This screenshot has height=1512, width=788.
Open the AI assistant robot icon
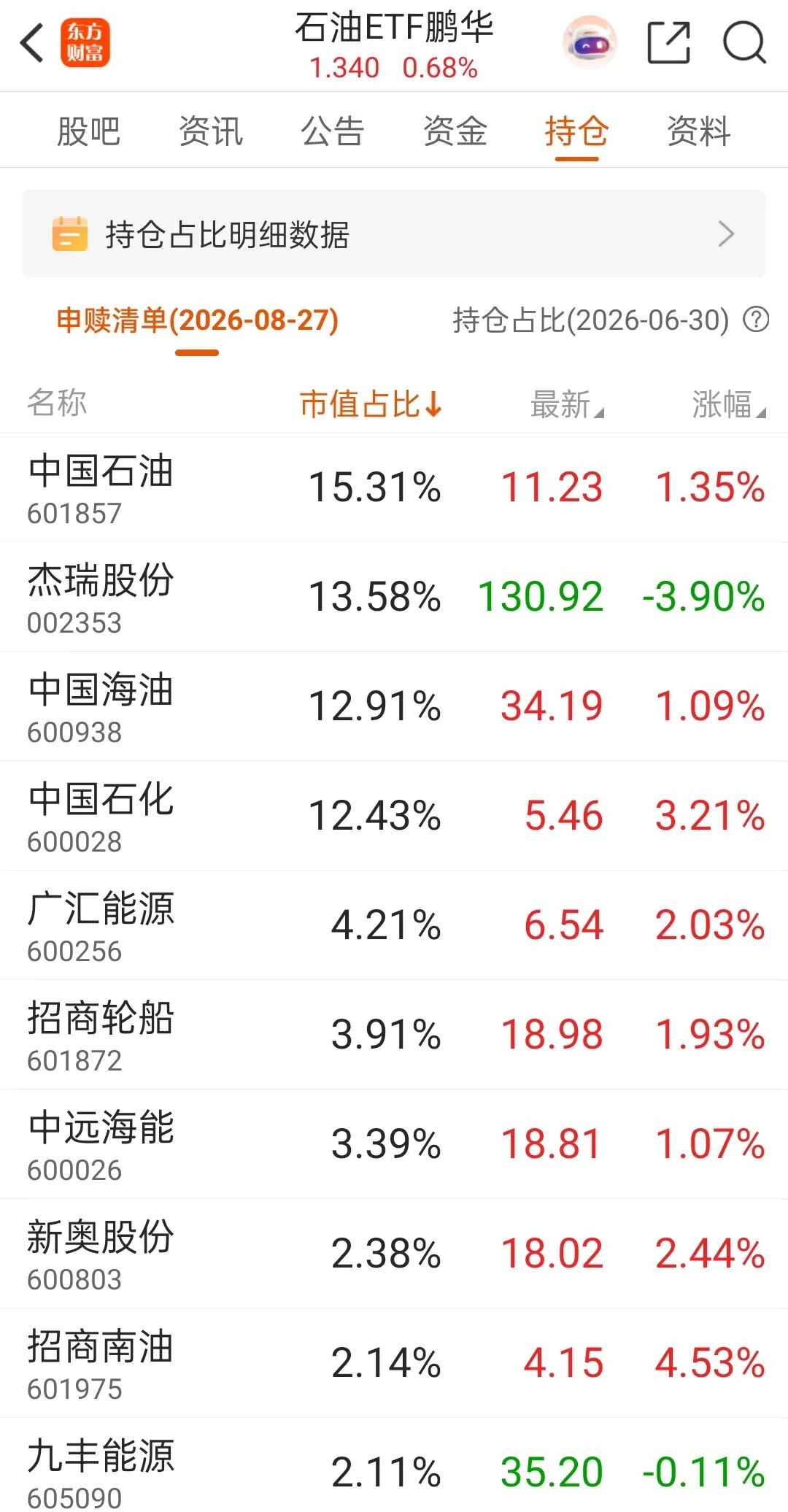coord(590,42)
